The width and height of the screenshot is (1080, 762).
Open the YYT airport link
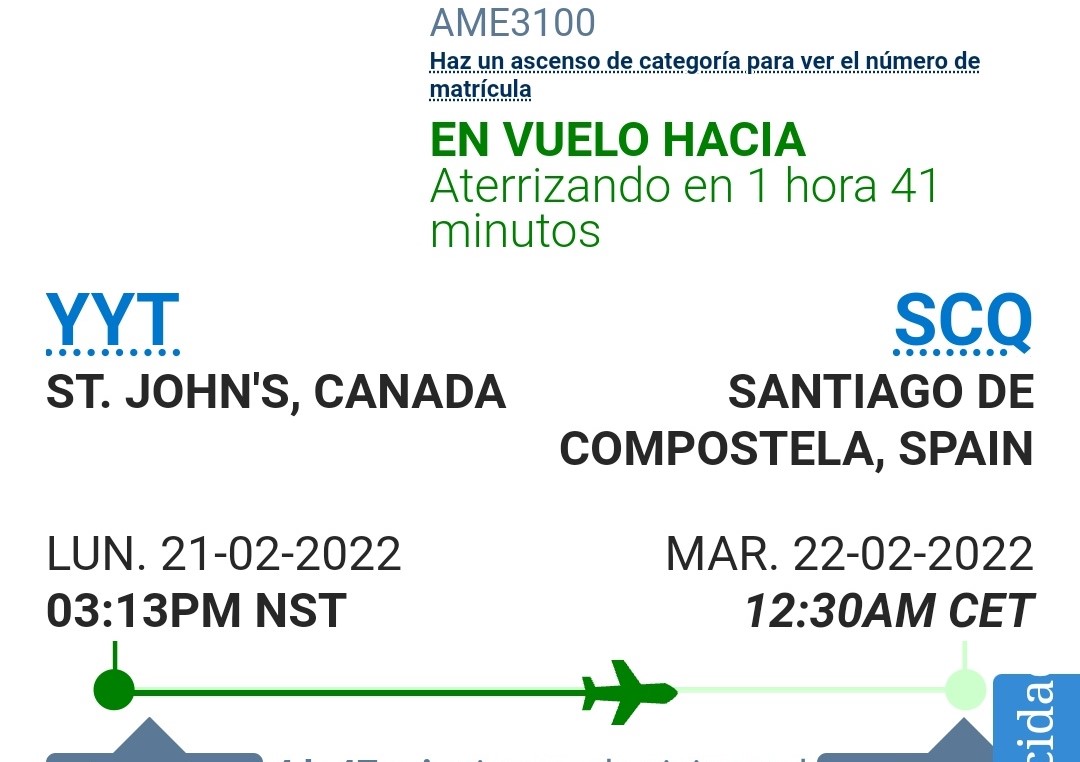click(x=113, y=321)
